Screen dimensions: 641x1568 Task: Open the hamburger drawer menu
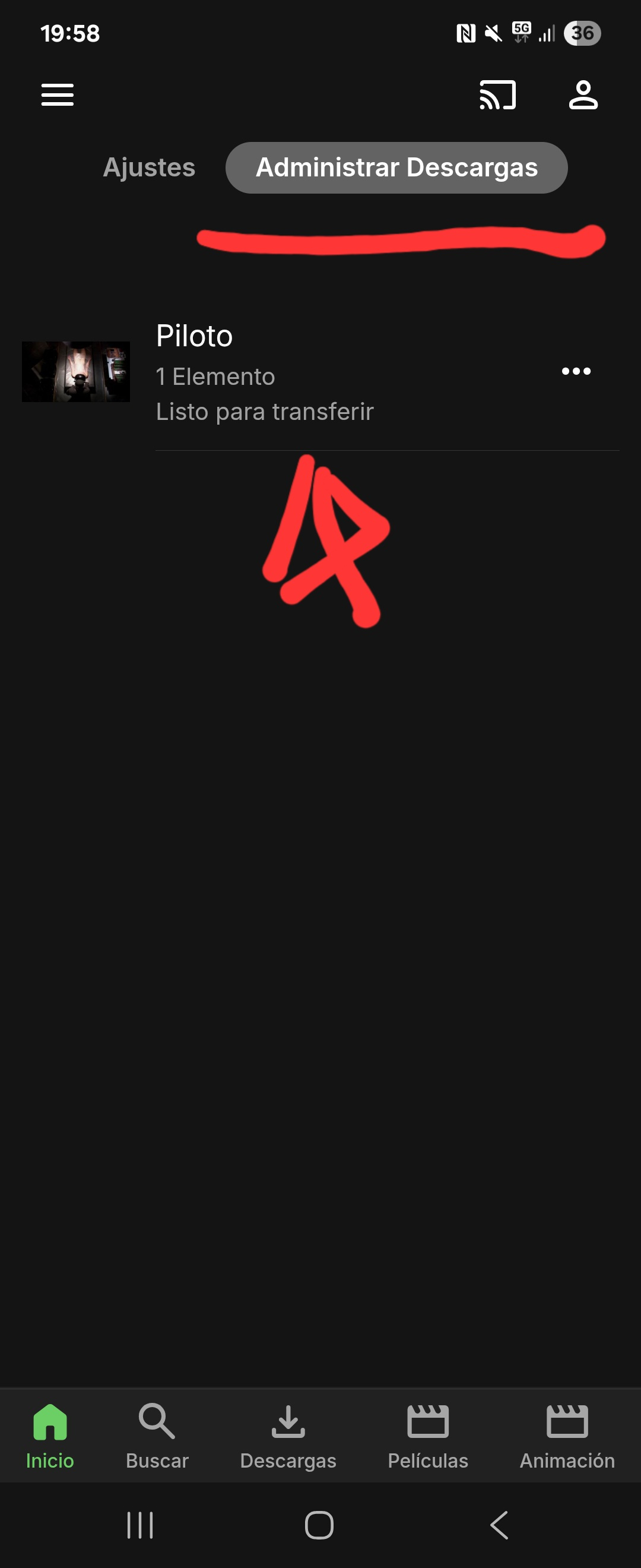click(57, 95)
